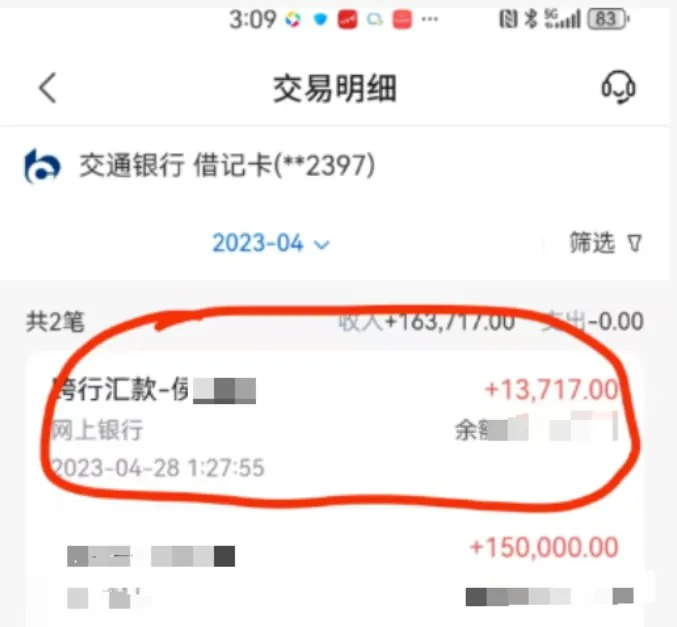
Task: Go back from transaction details
Action: 47,88
